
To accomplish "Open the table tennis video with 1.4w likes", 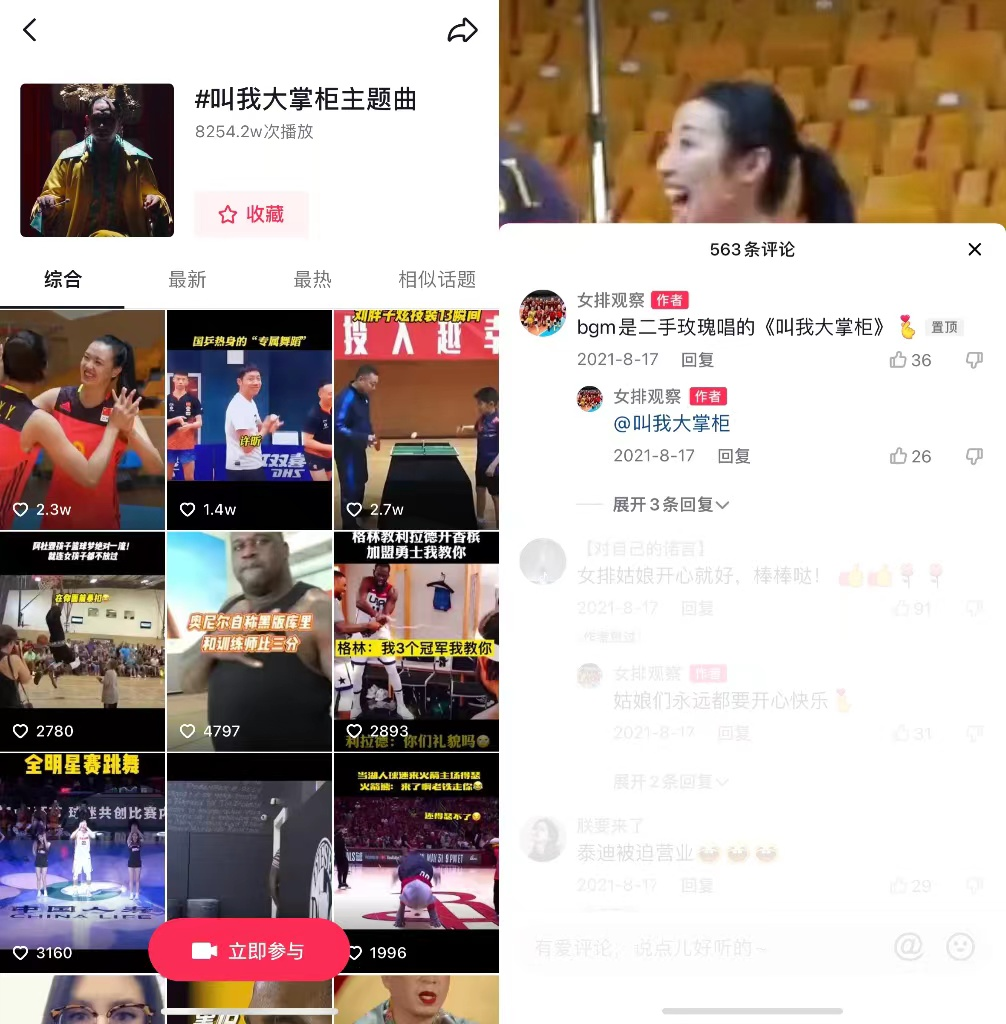I will click(x=249, y=419).
